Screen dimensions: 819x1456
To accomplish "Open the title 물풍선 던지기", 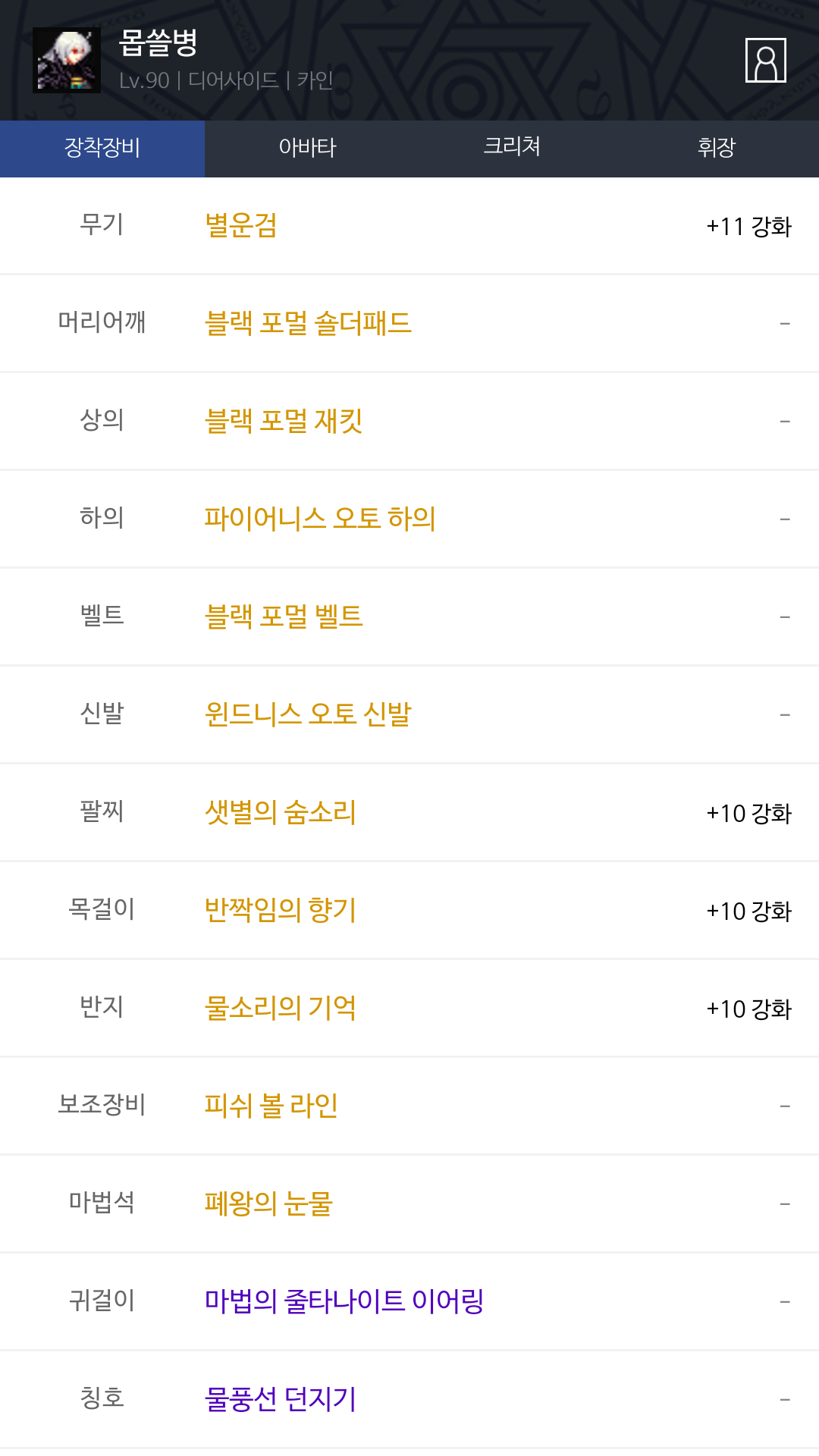I will click(x=281, y=1399).
